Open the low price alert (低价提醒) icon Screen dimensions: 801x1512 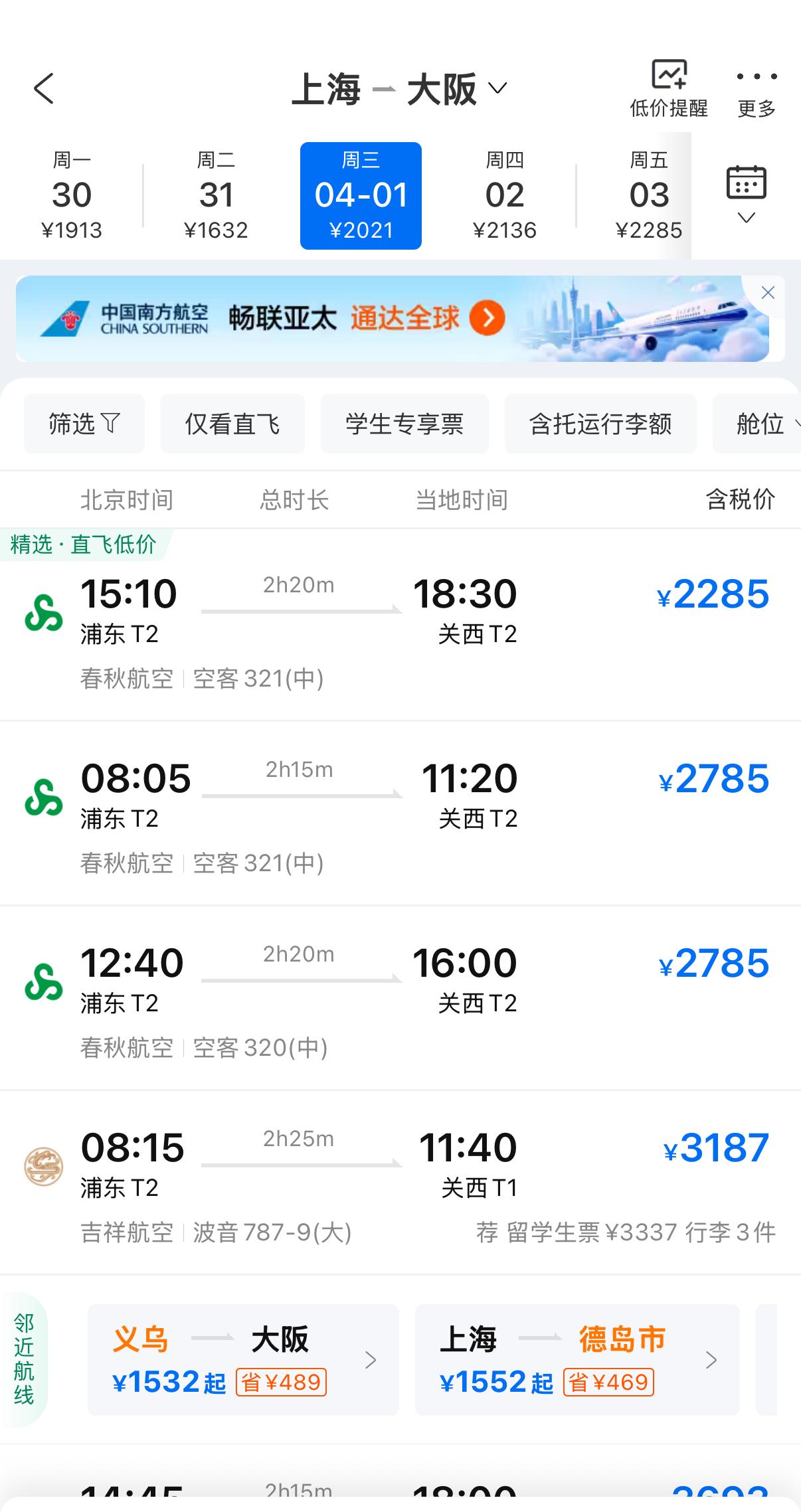(x=667, y=76)
